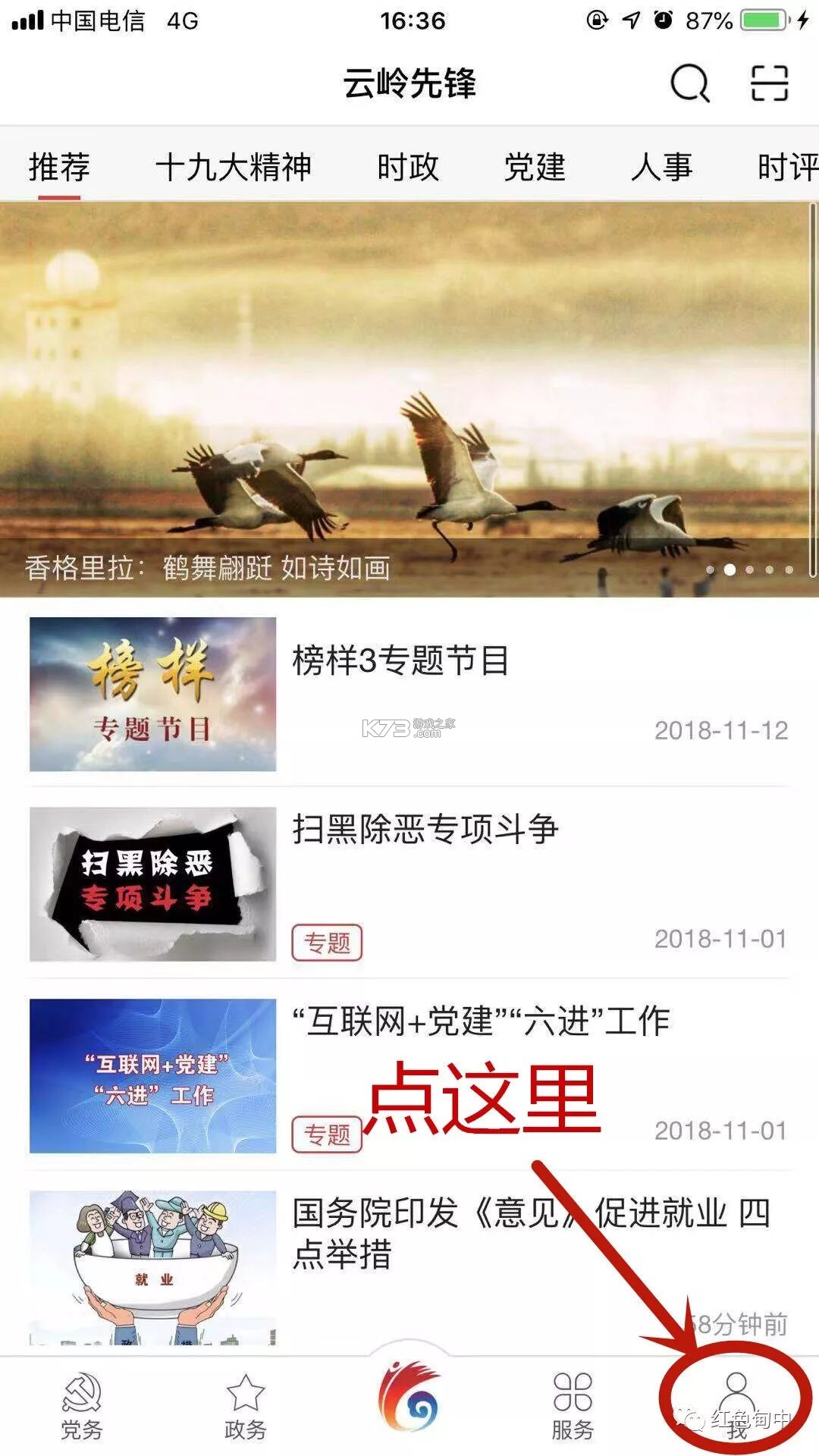Select the 党建 category tab
The image size is (819, 1456).
pyautogui.click(x=535, y=168)
